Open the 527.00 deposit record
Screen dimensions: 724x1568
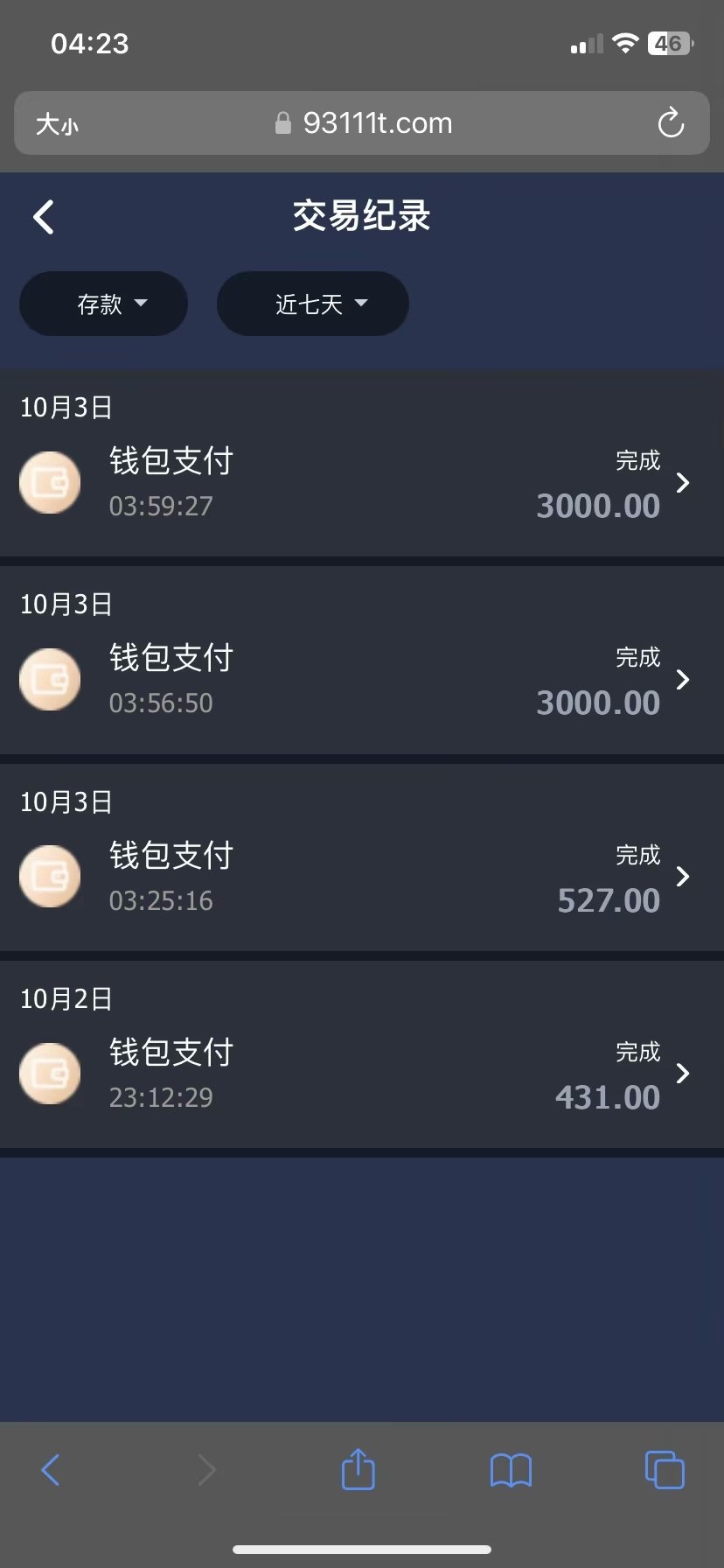[362, 877]
